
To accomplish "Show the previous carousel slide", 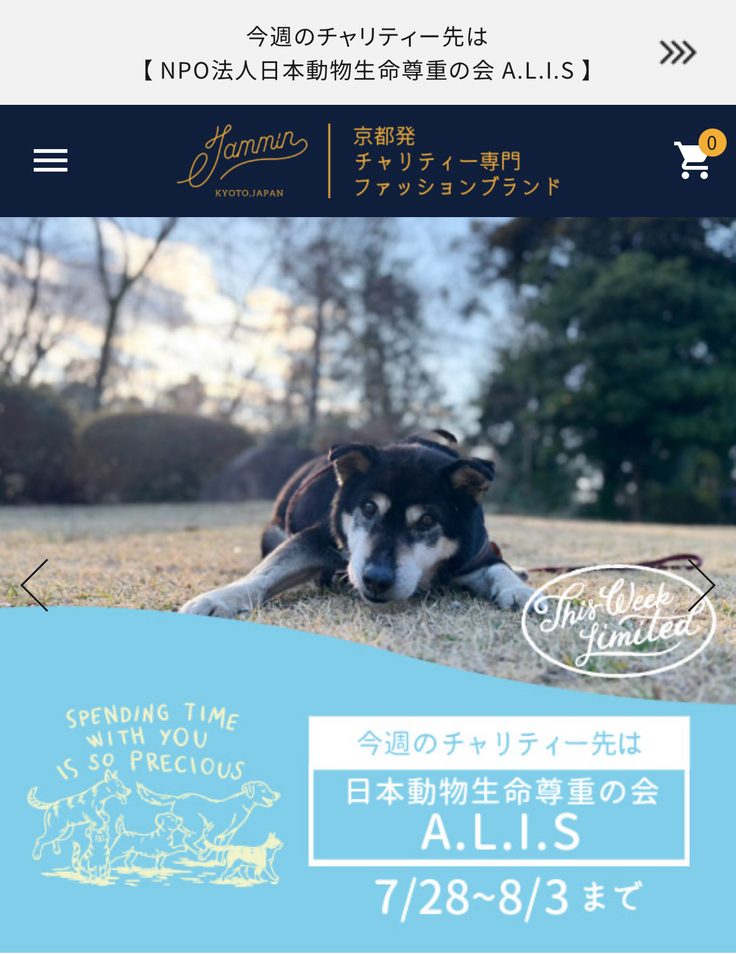I will [34, 585].
